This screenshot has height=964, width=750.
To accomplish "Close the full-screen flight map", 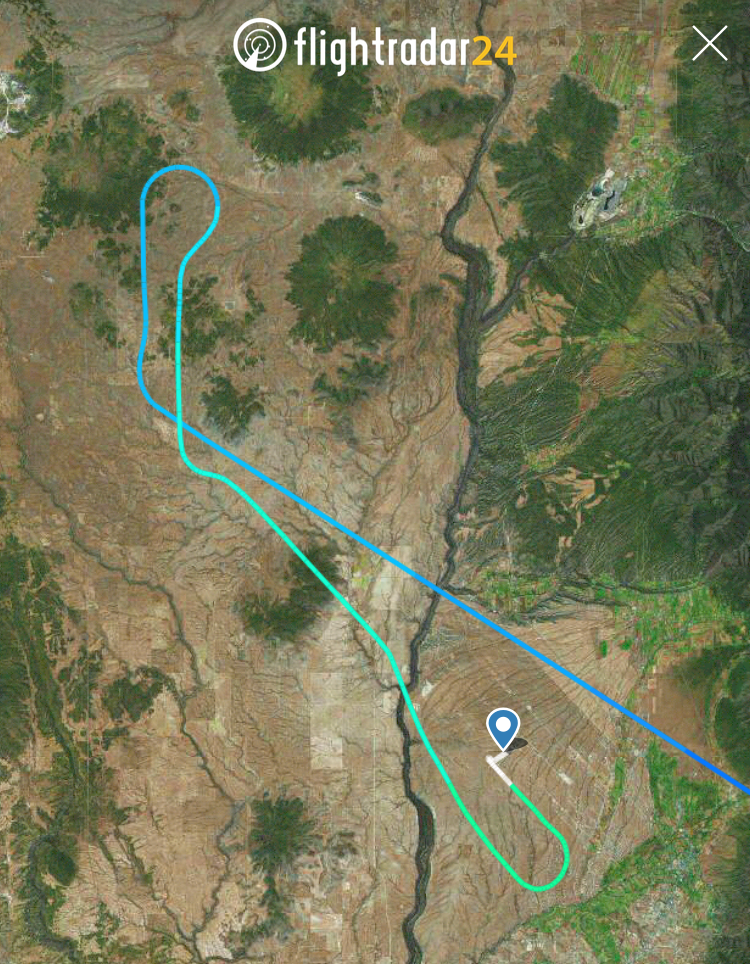I will coord(710,44).
